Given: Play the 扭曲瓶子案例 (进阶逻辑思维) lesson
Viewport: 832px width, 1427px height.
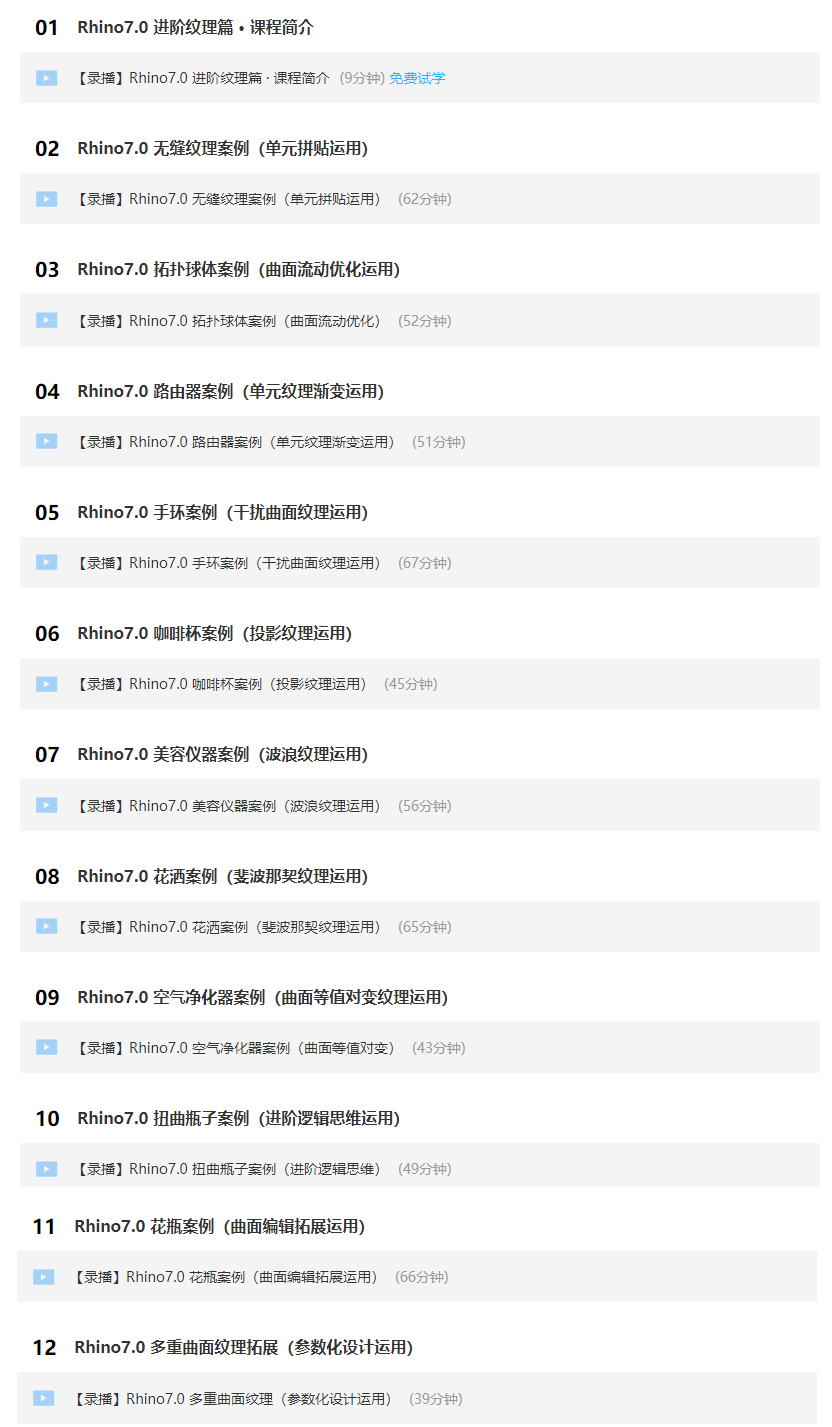Looking at the screenshot, I should [x=420, y=1166].
